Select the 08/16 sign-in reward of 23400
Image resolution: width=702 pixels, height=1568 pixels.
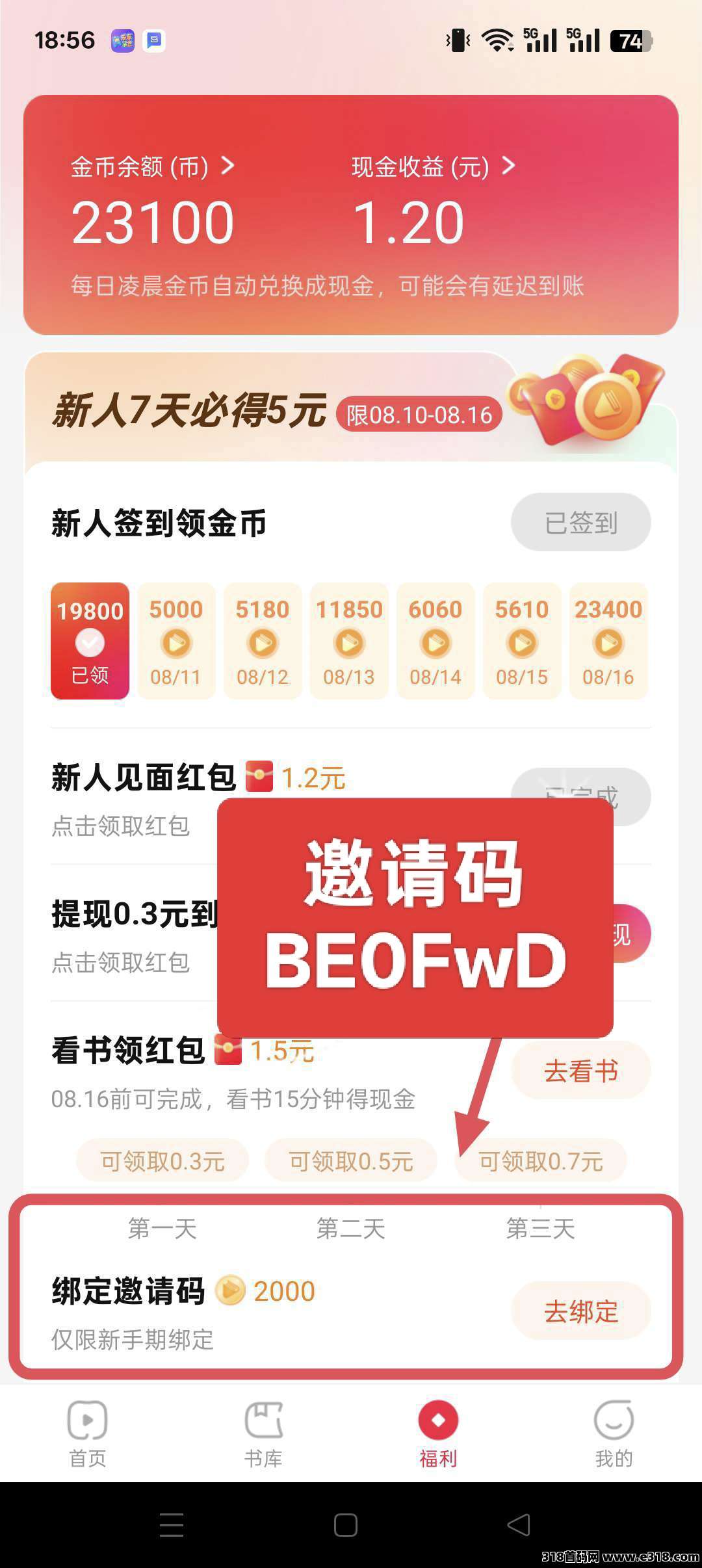tap(608, 641)
